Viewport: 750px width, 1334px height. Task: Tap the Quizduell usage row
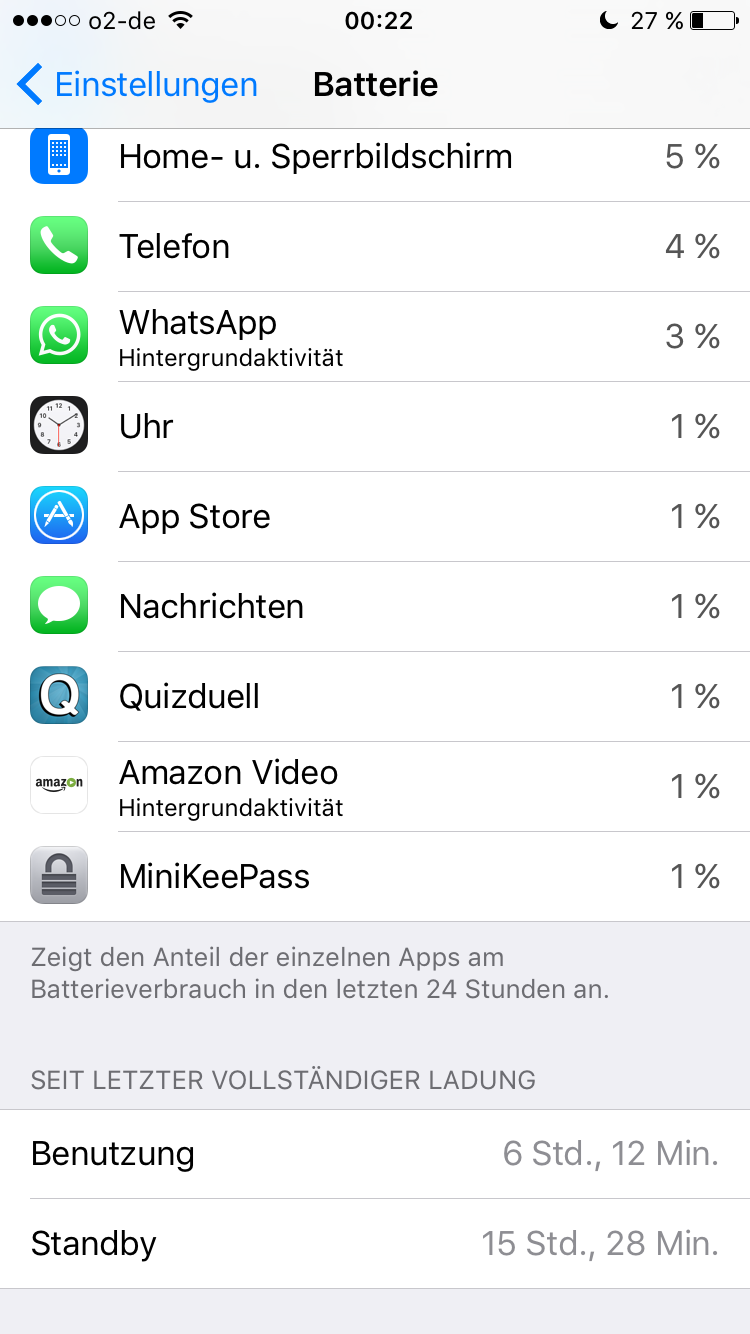(375, 696)
